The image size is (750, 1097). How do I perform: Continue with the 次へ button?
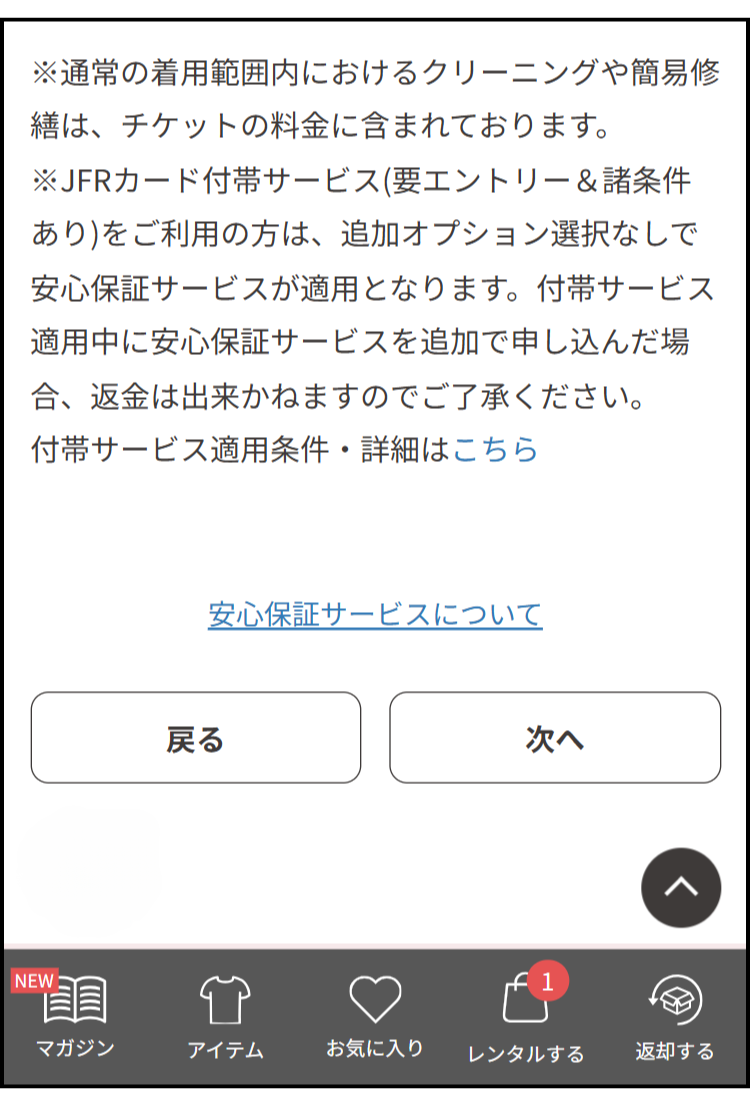click(x=555, y=738)
